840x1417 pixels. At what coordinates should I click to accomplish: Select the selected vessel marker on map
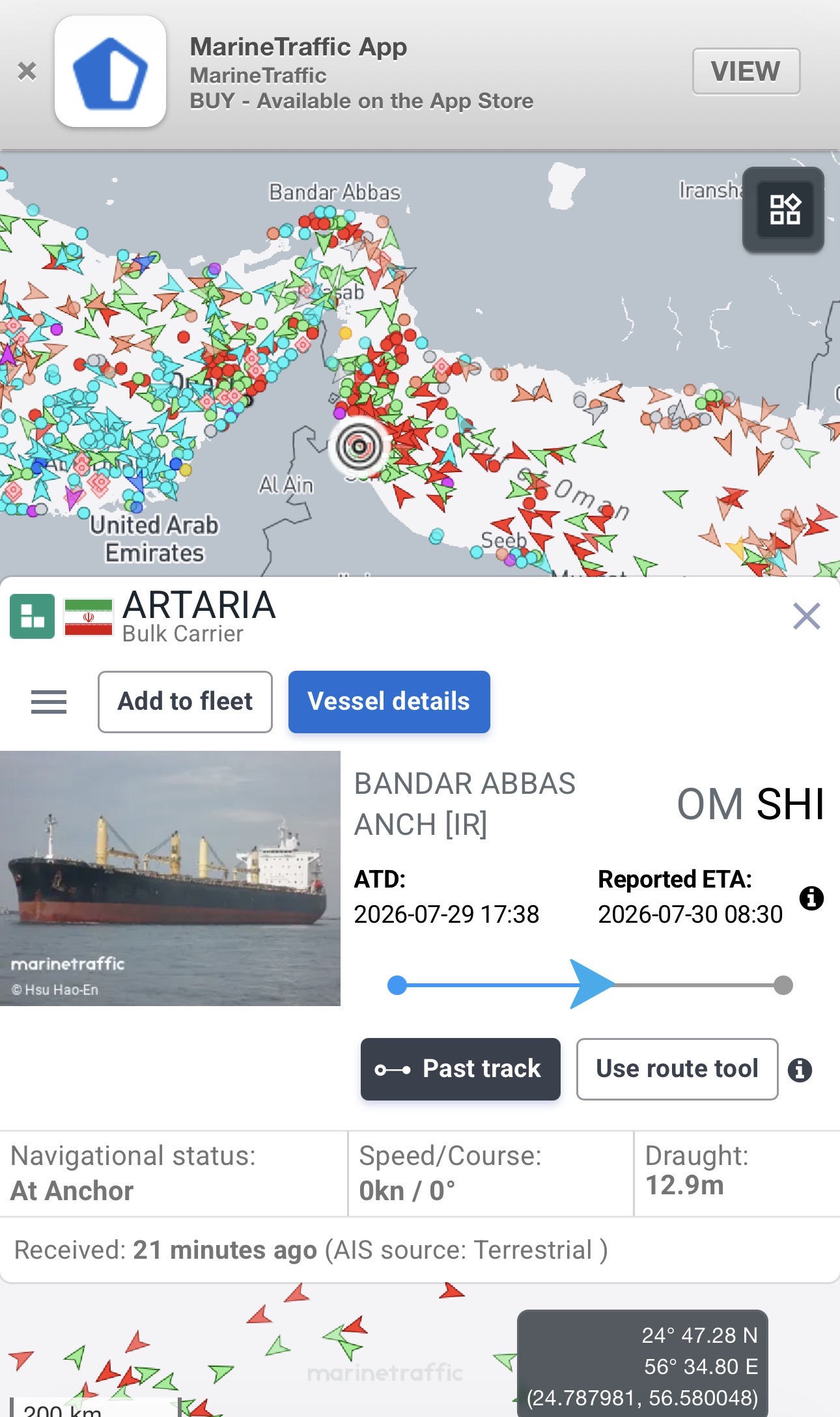tap(359, 447)
